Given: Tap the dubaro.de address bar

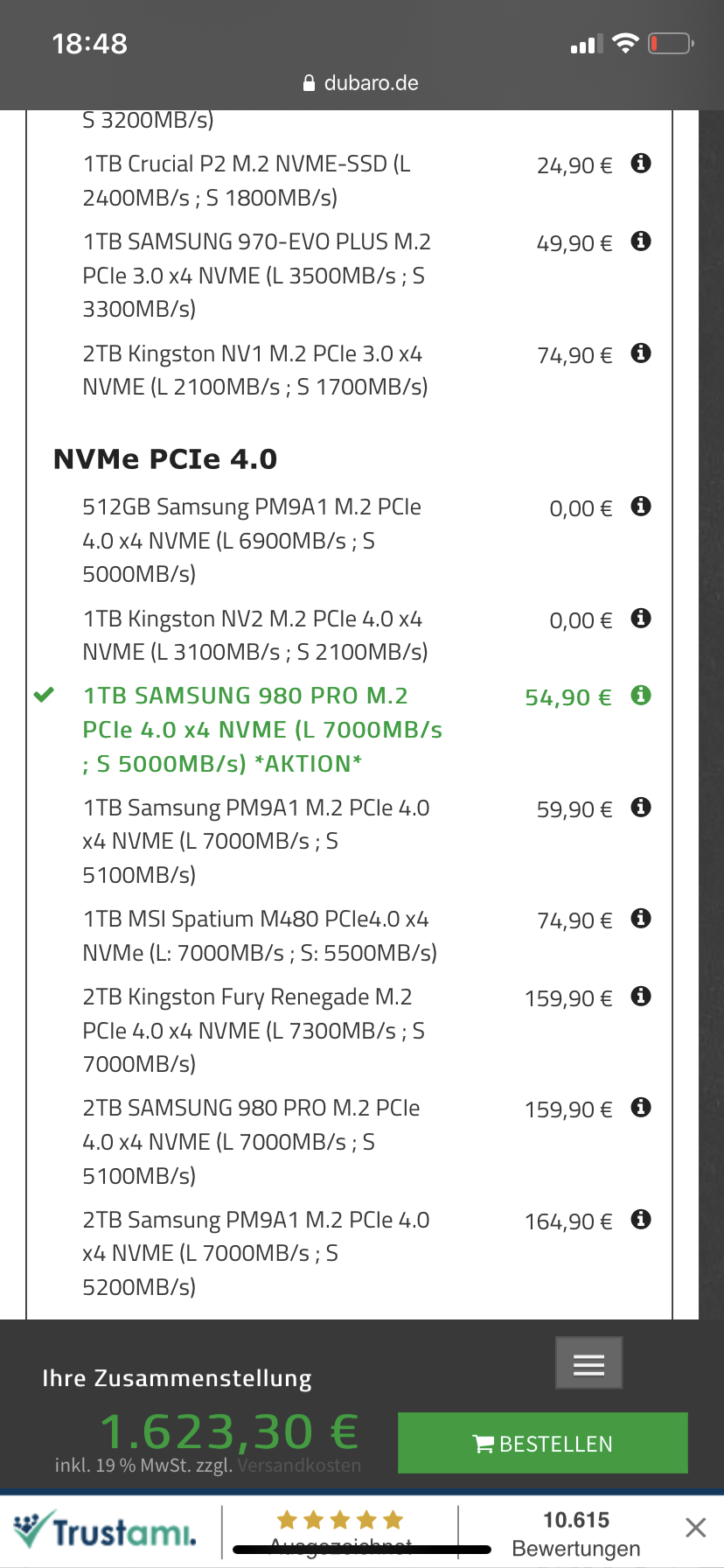Looking at the screenshot, I should click(x=361, y=83).
